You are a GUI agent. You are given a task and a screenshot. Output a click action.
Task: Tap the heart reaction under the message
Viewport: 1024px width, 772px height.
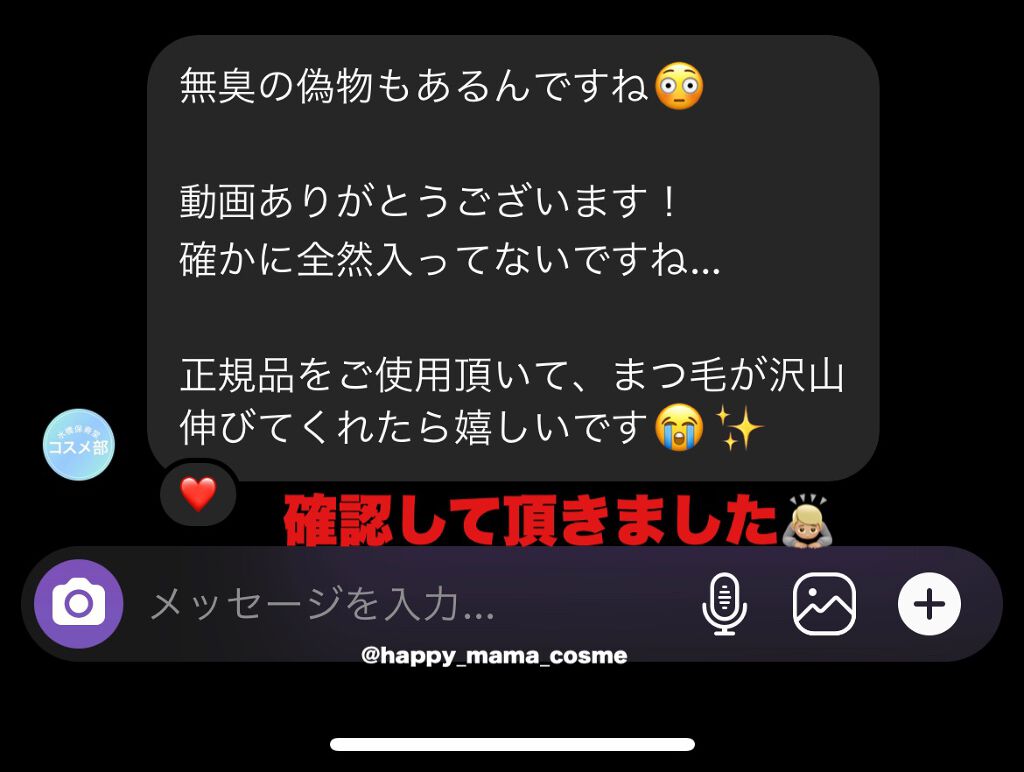point(198,493)
